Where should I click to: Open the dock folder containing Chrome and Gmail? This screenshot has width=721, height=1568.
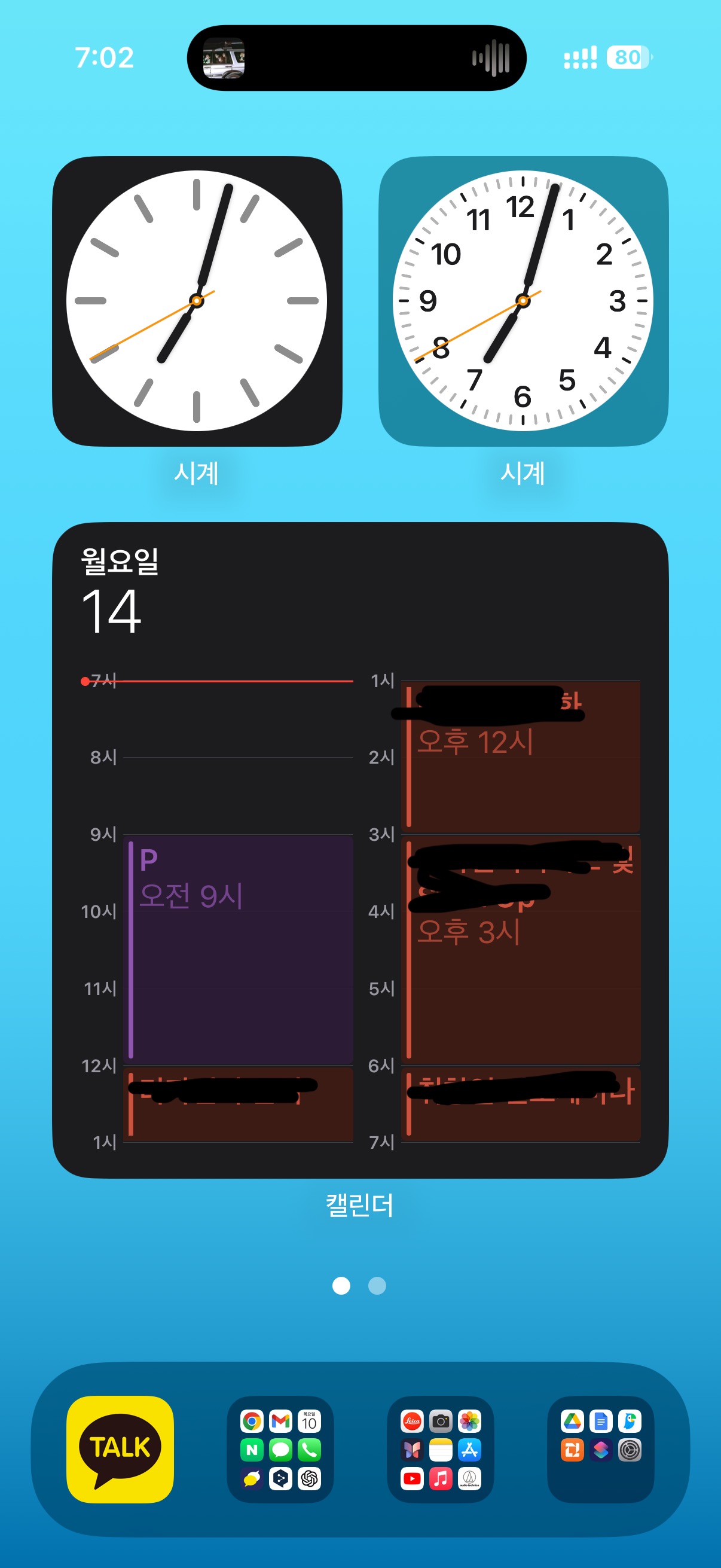click(x=280, y=1448)
